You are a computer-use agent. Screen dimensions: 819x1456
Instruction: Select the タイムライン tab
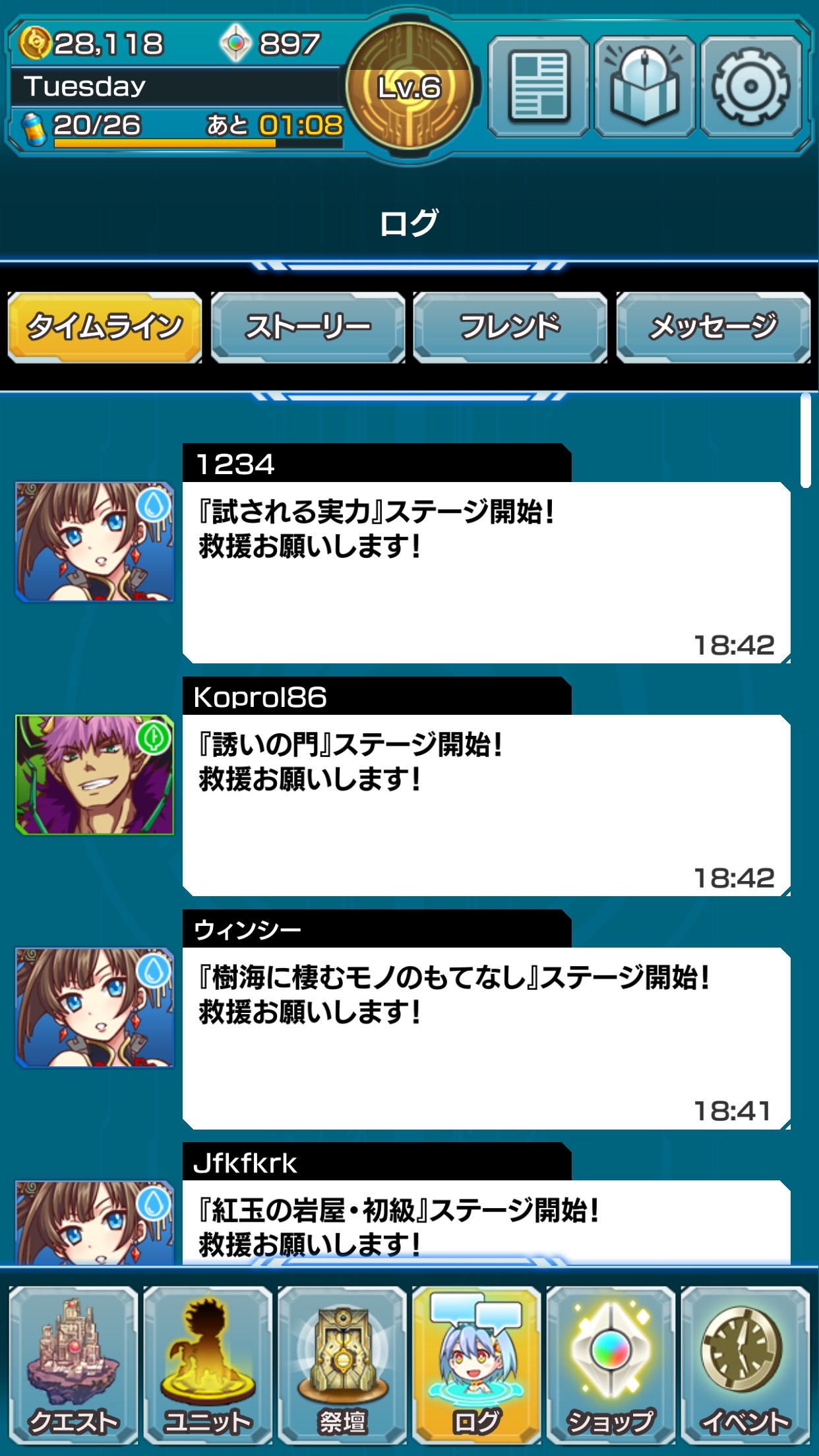pos(105,327)
